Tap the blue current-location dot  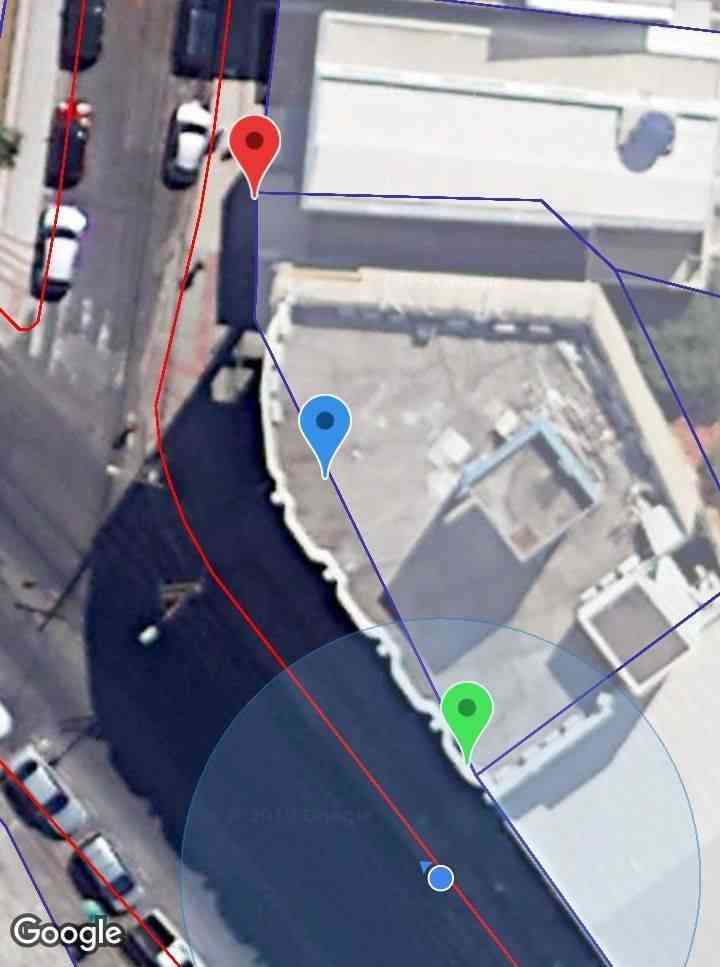click(440, 878)
